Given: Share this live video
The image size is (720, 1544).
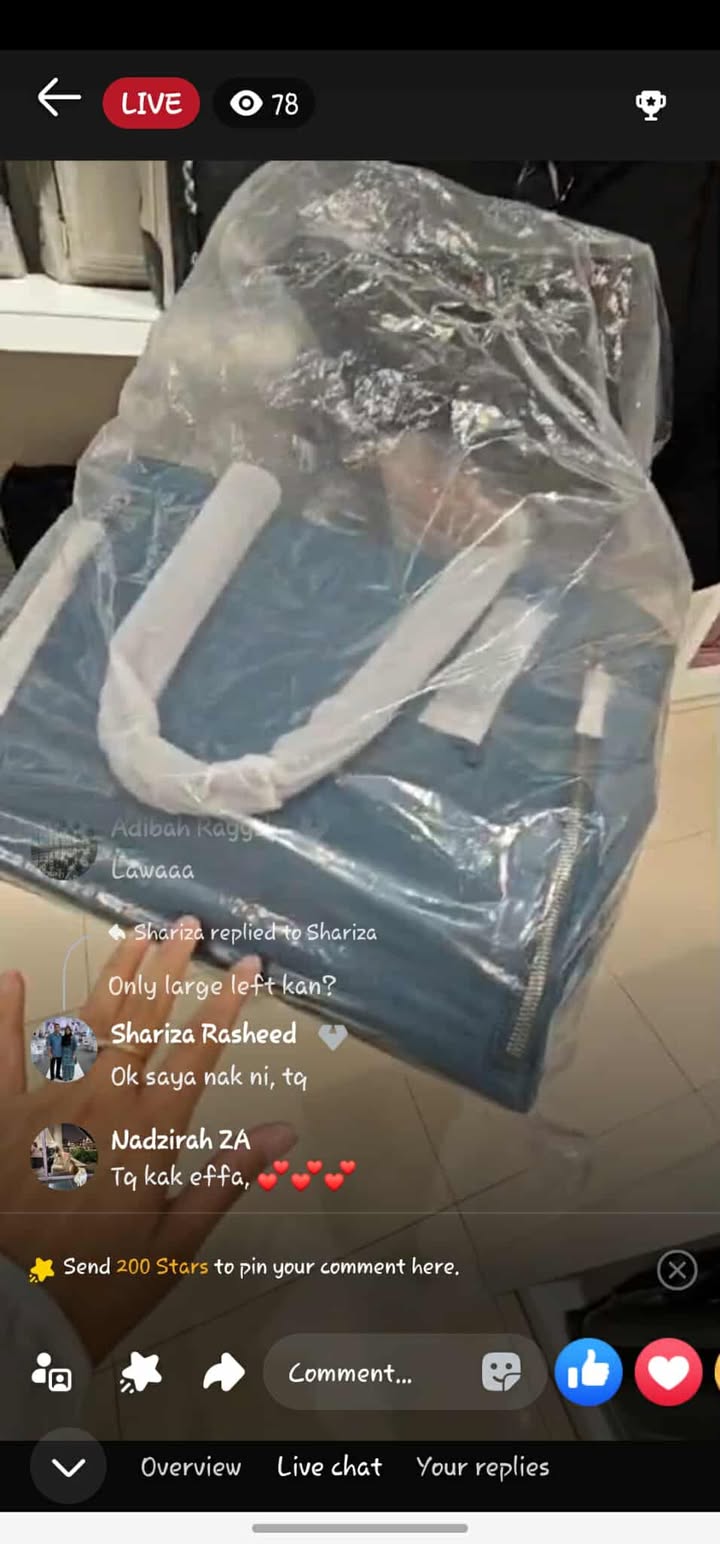Looking at the screenshot, I should pyautogui.click(x=223, y=1373).
